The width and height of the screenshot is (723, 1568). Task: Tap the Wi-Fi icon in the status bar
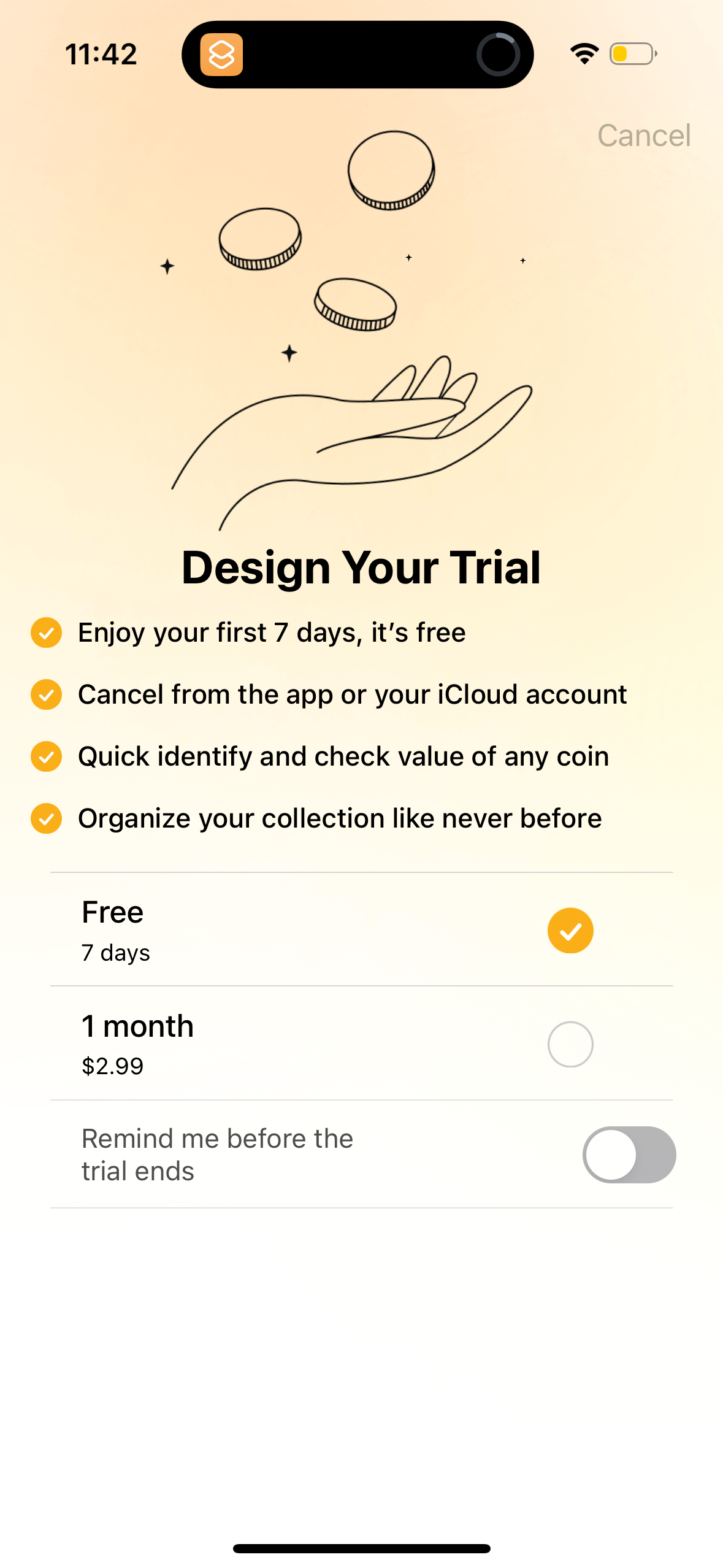pyautogui.click(x=584, y=54)
